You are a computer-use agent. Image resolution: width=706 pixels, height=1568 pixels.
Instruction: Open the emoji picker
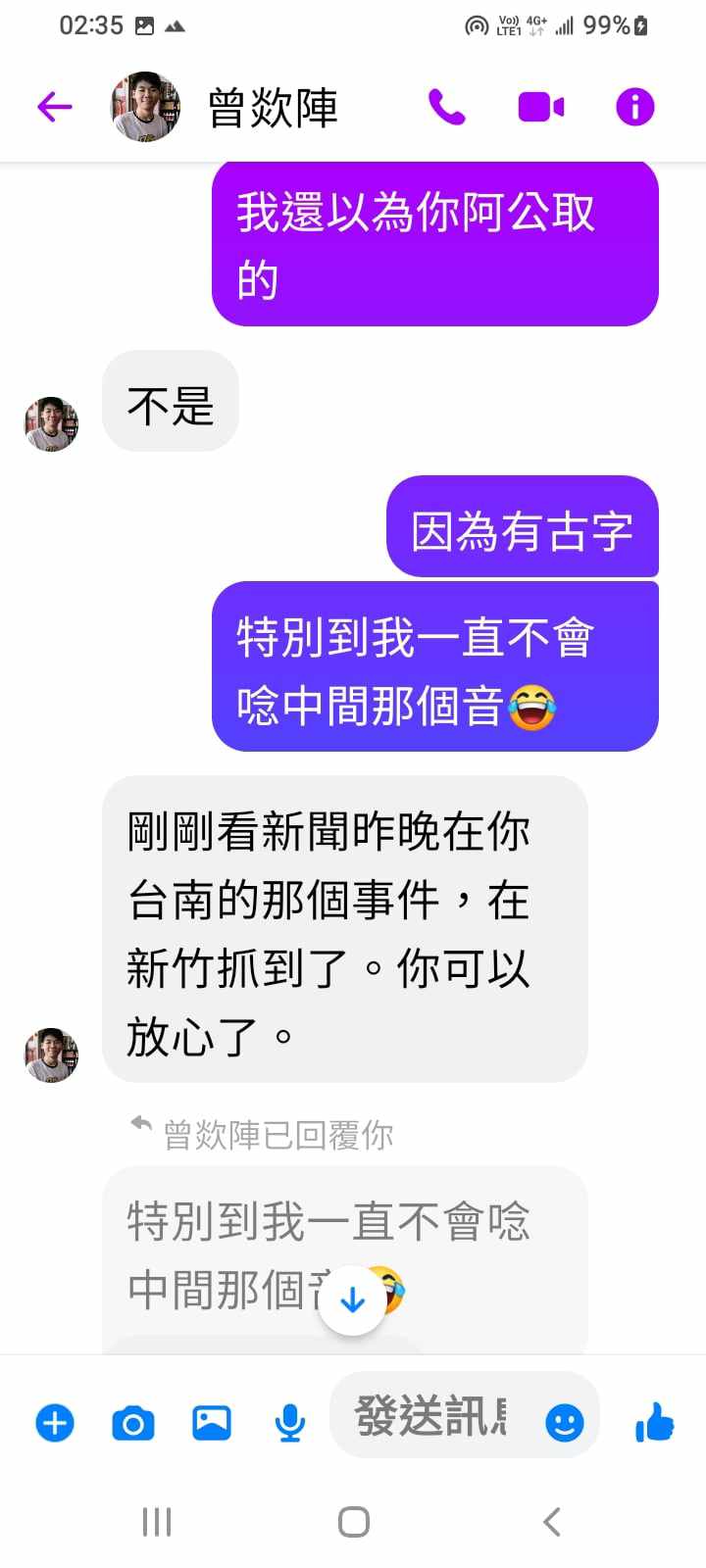pyautogui.click(x=564, y=1422)
